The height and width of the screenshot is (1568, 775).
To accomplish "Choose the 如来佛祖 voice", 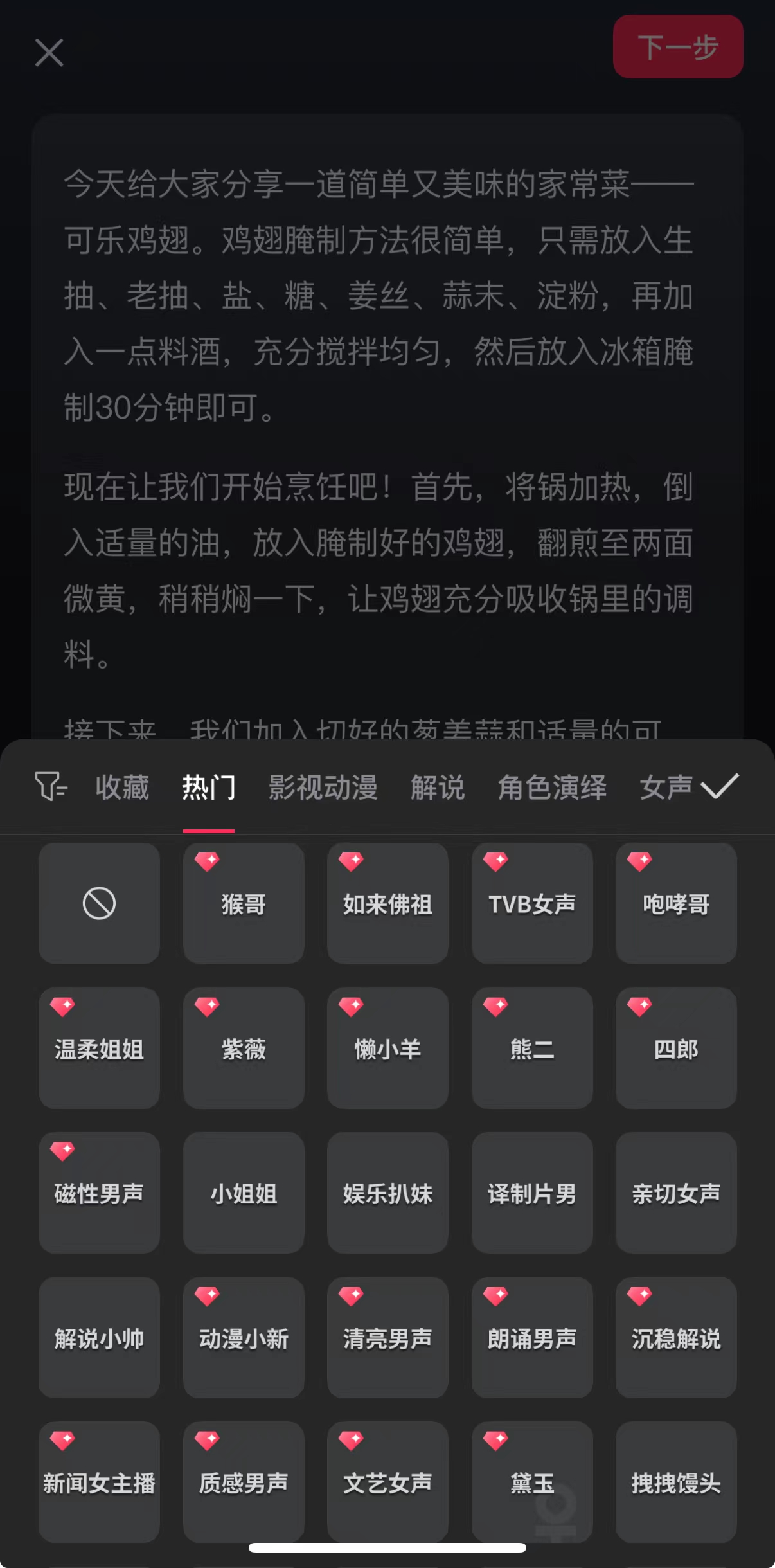I will [x=387, y=904].
